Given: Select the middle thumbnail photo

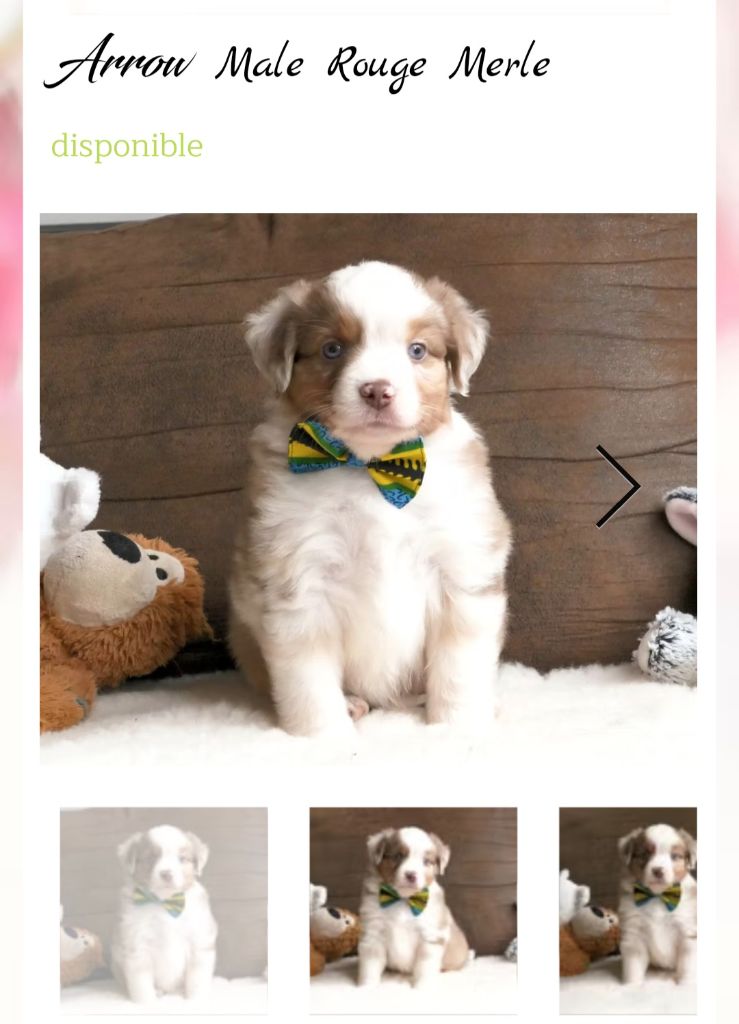Looking at the screenshot, I should [x=413, y=910].
